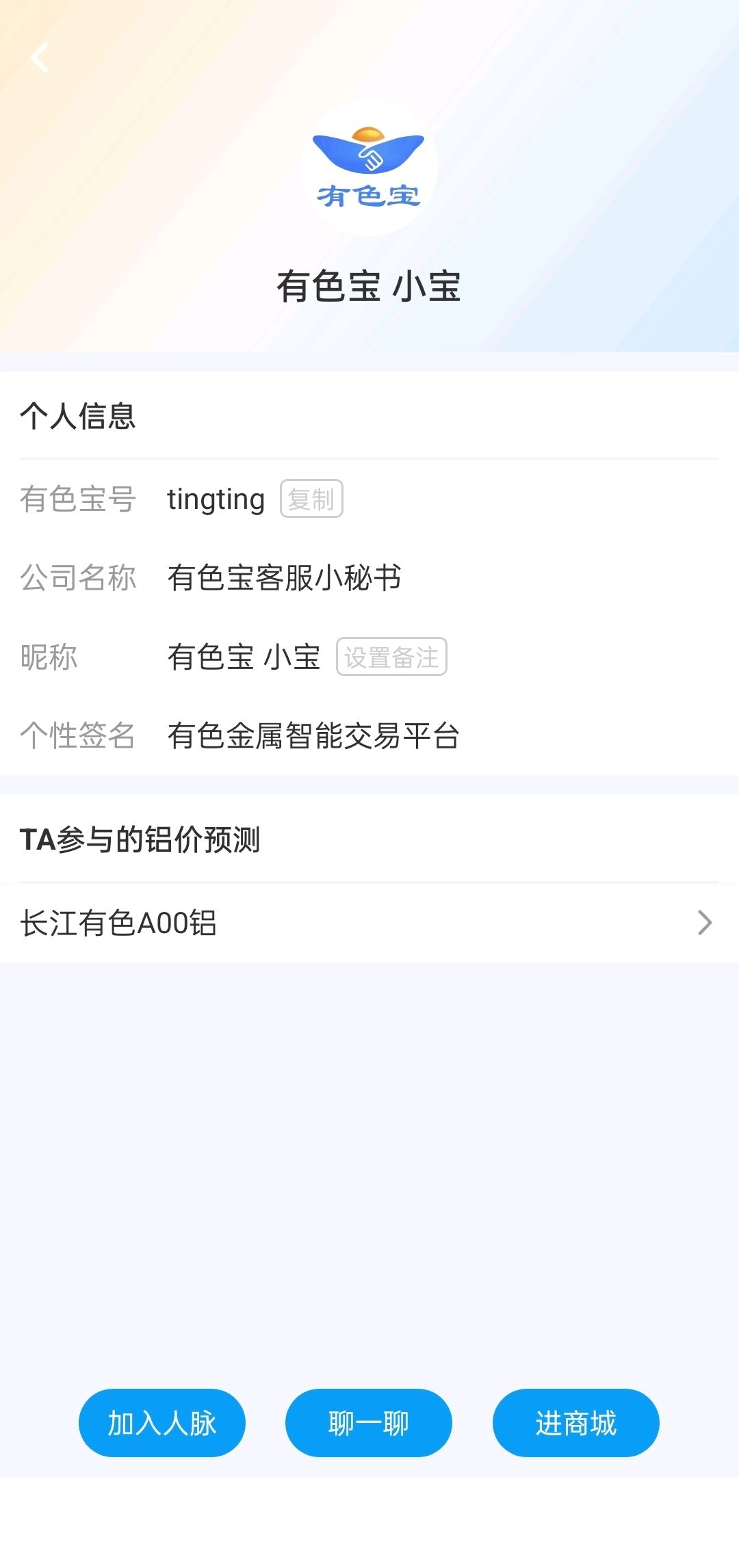Viewport: 739px width, 1568px height.
Task: Add contact via 加入人脉 button
Action: [x=162, y=1423]
